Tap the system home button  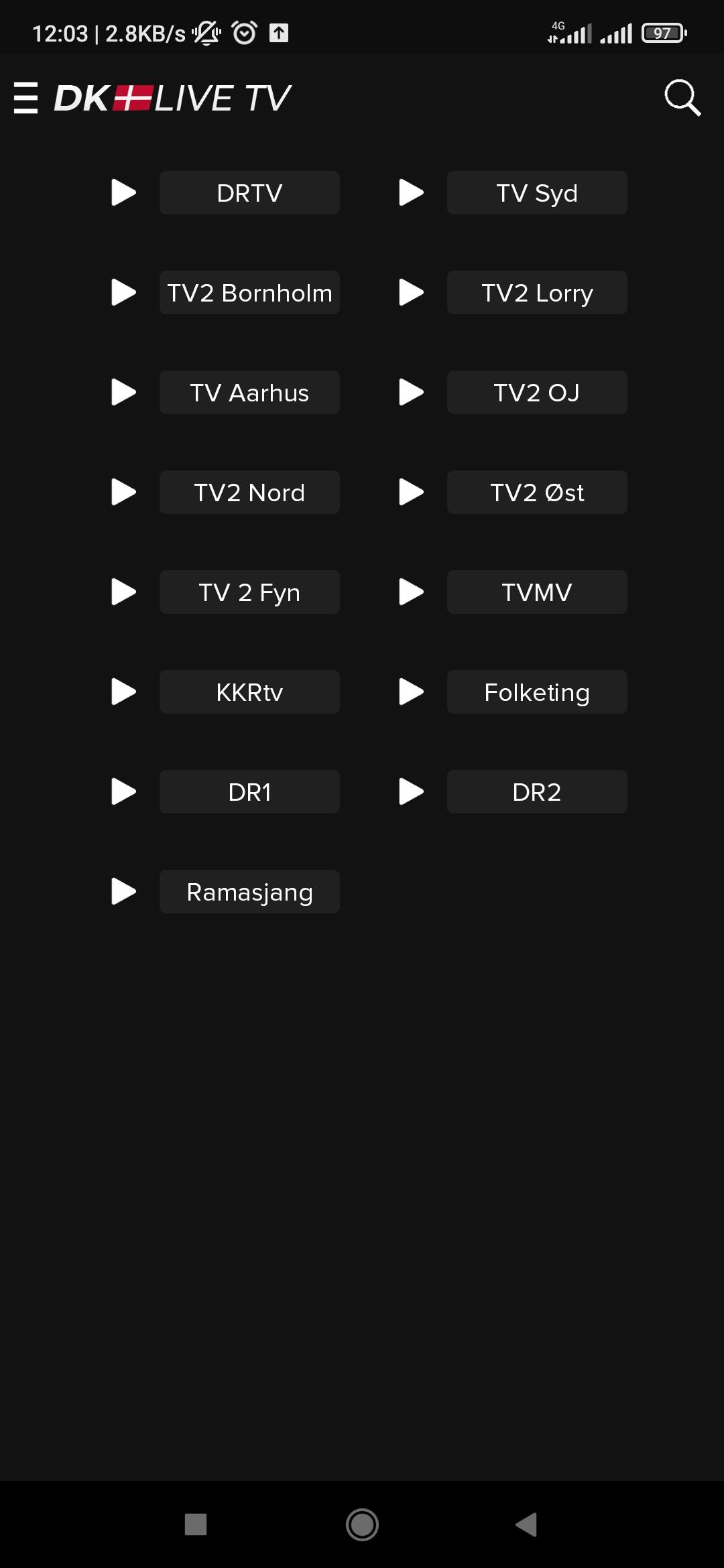click(x=362, y=1524)
